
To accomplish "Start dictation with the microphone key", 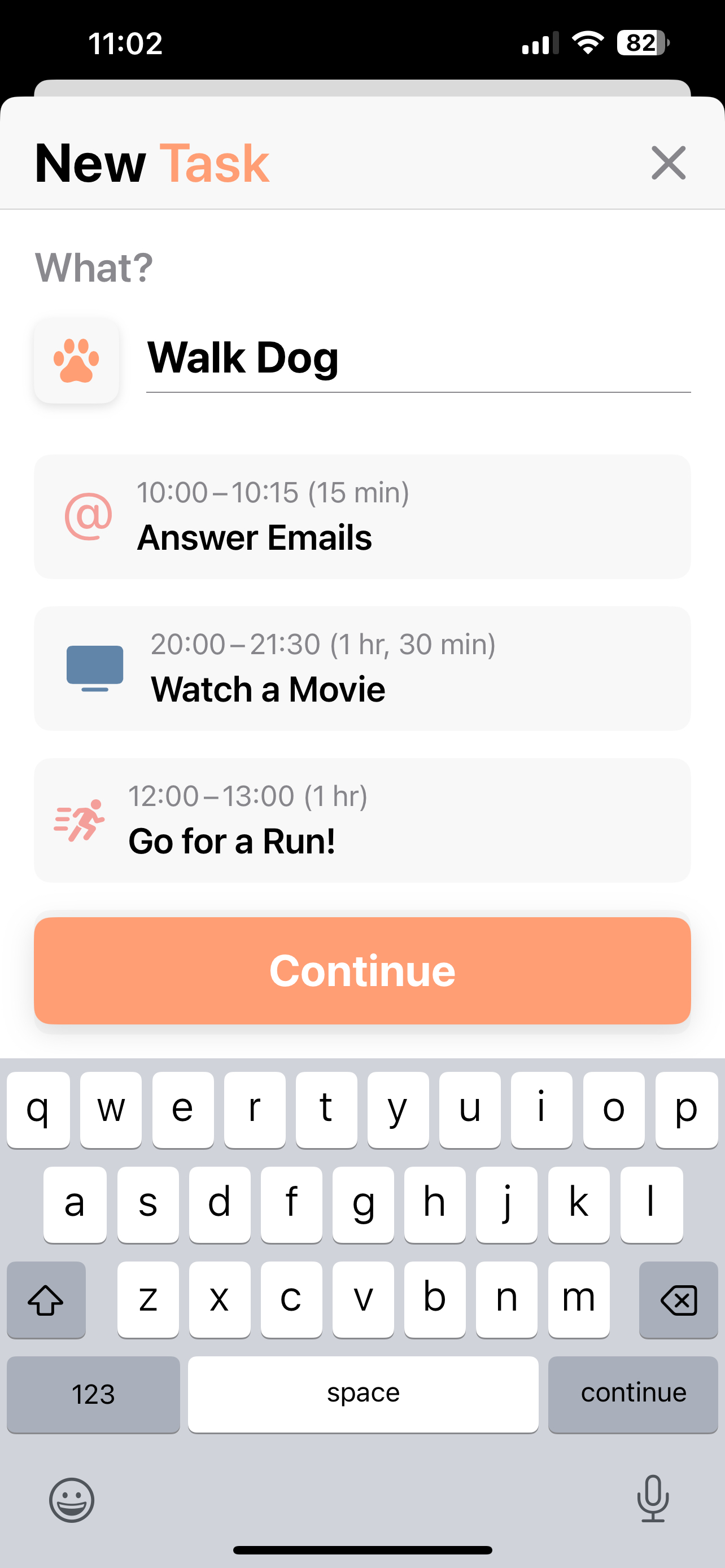I will pos(653,1498).
